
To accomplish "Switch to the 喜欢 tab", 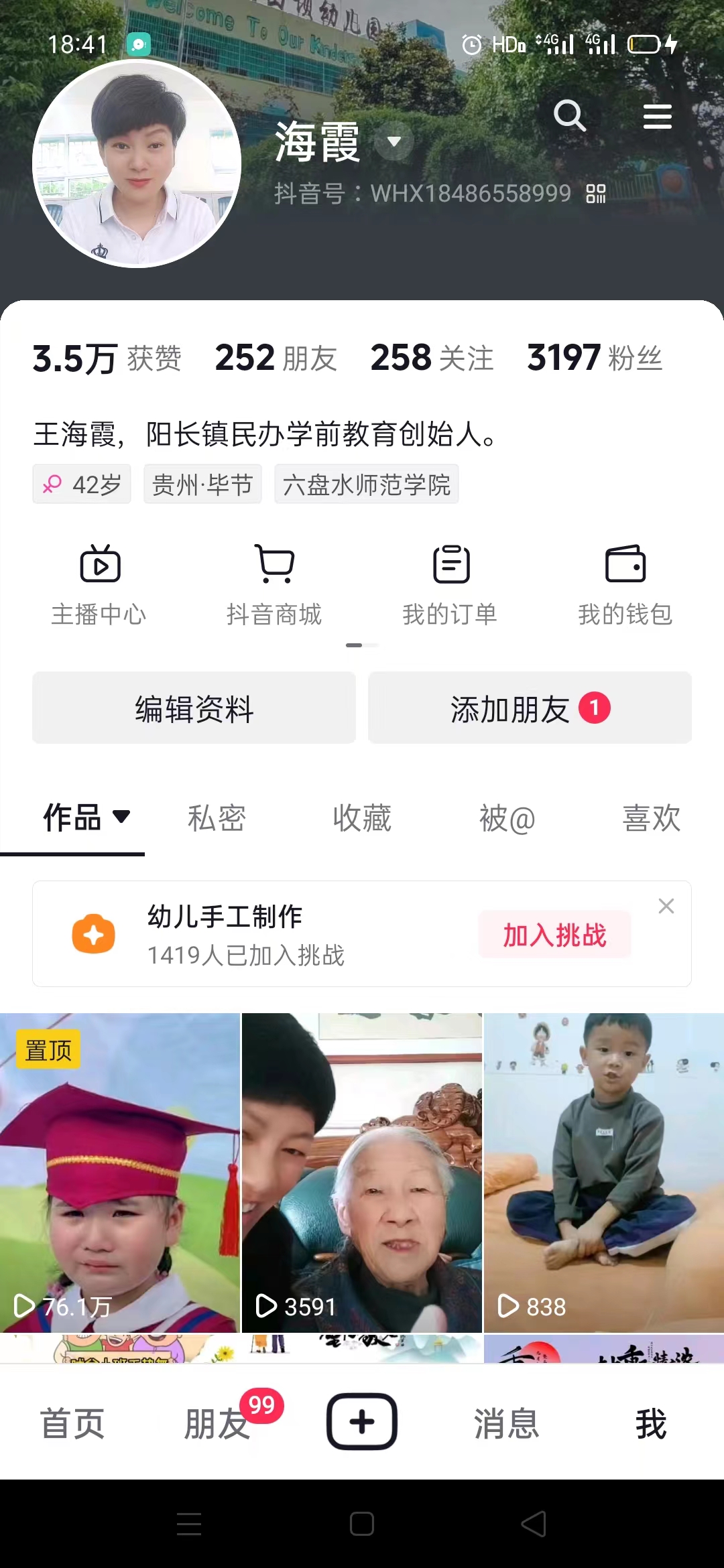I will [x=651, y=818].
